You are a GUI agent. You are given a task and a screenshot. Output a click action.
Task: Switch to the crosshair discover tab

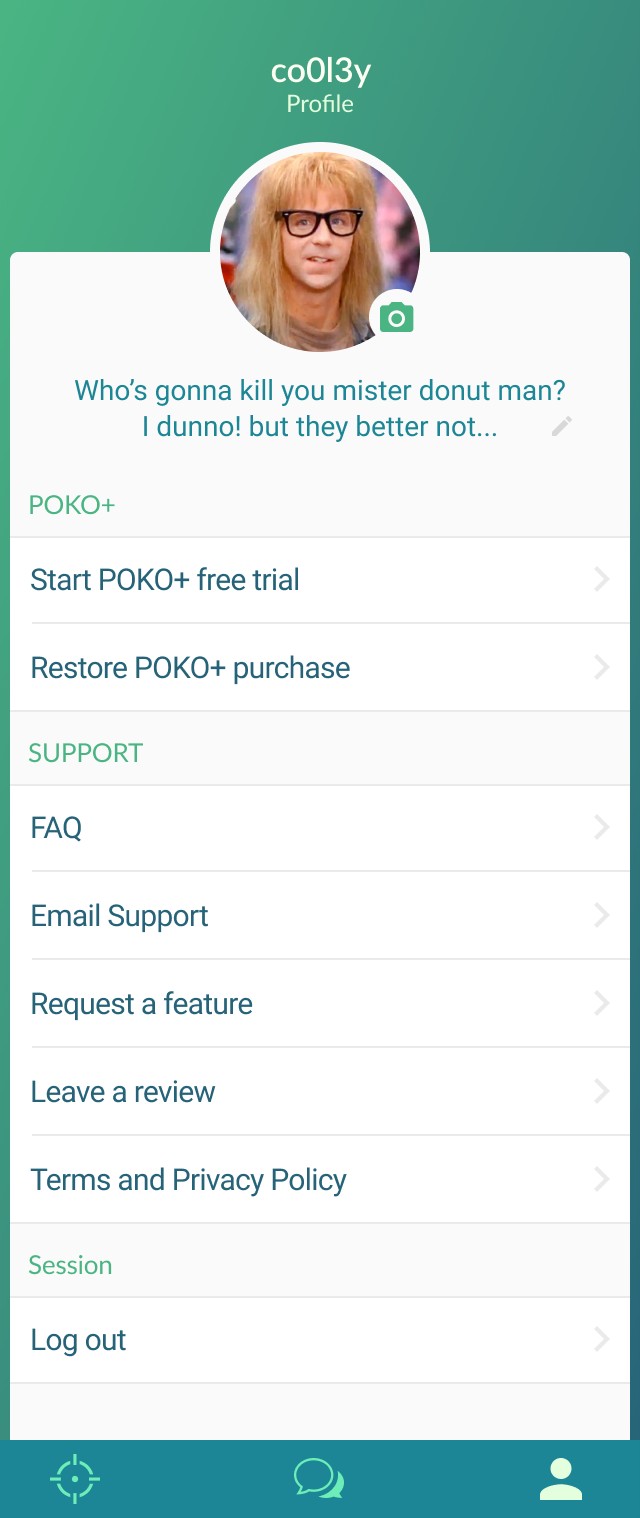(x=75, y=1478)
